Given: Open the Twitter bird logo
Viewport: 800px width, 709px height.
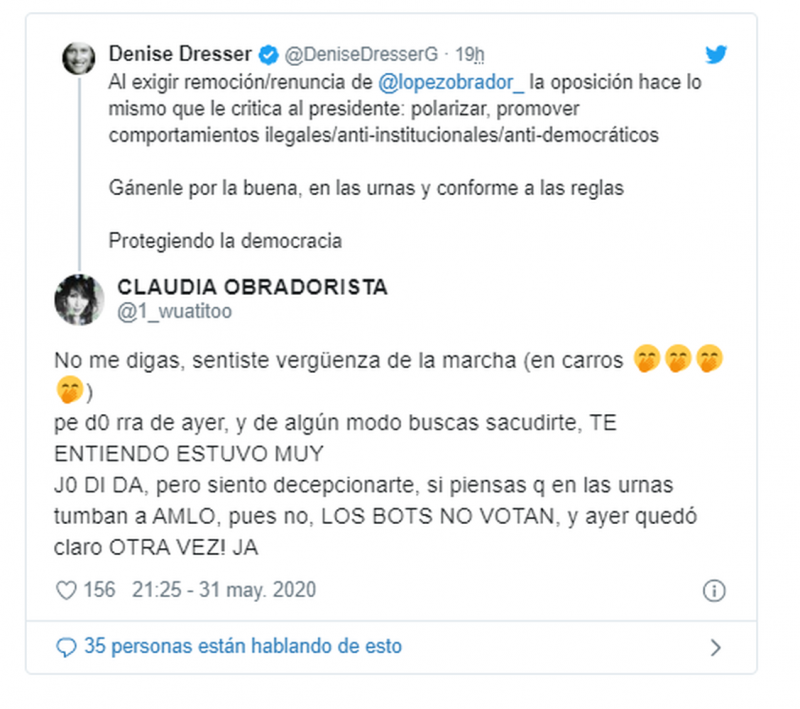Looking at the screenshot, I should click(715, 55).
